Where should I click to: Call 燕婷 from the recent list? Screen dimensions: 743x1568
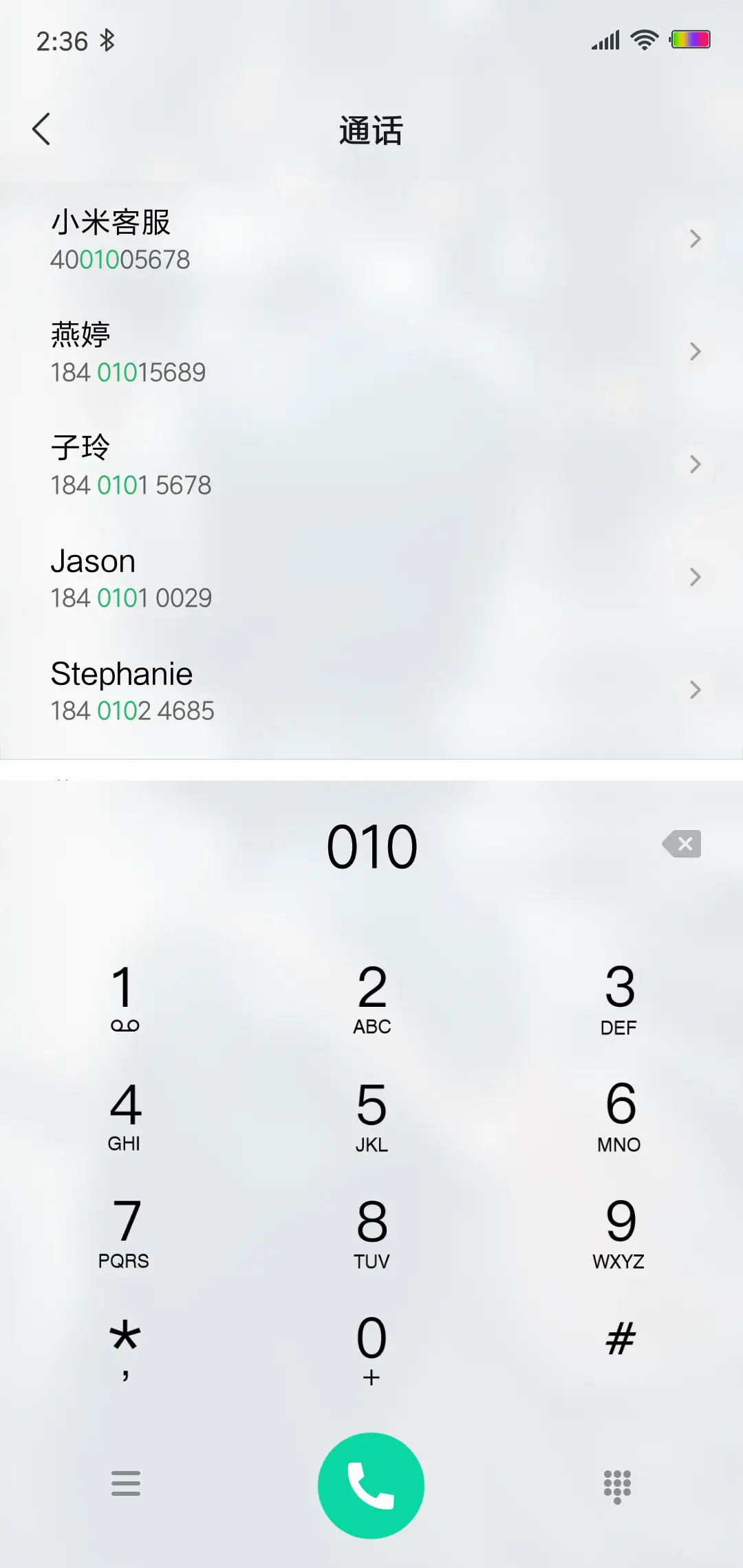(275, 352)
